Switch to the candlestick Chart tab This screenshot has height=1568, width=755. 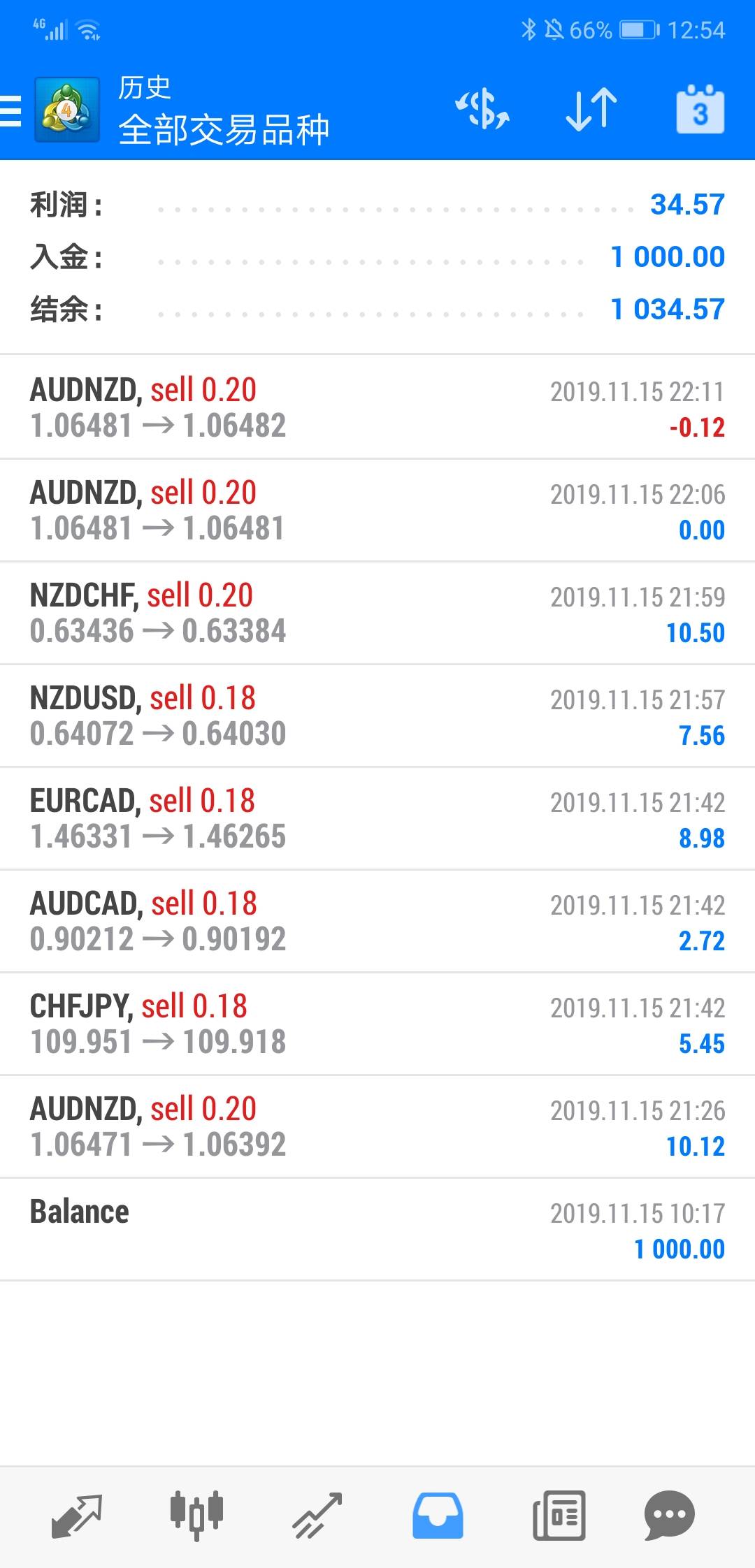tap(196, 1516)
